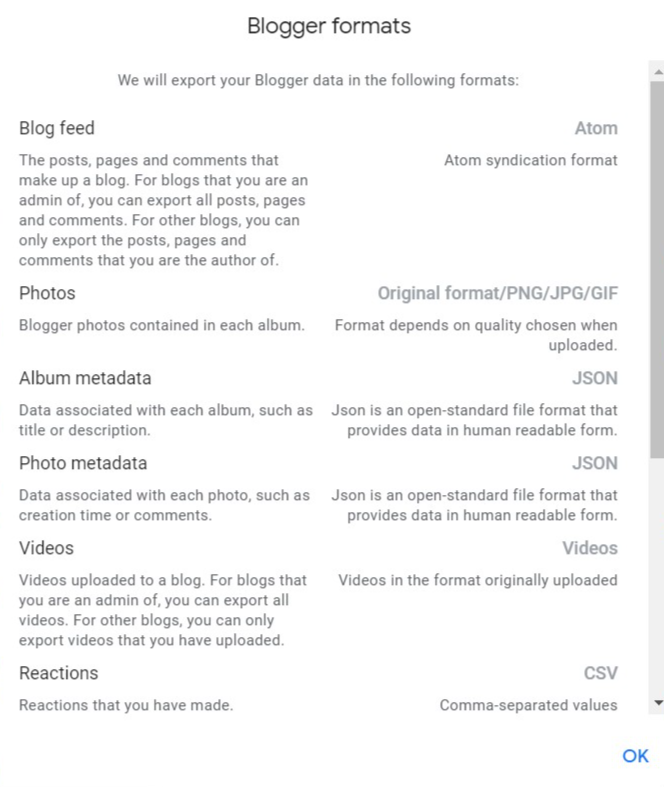Click the scrollbar down arrow
Screen dimensions: 664x787
click(658, 703)
